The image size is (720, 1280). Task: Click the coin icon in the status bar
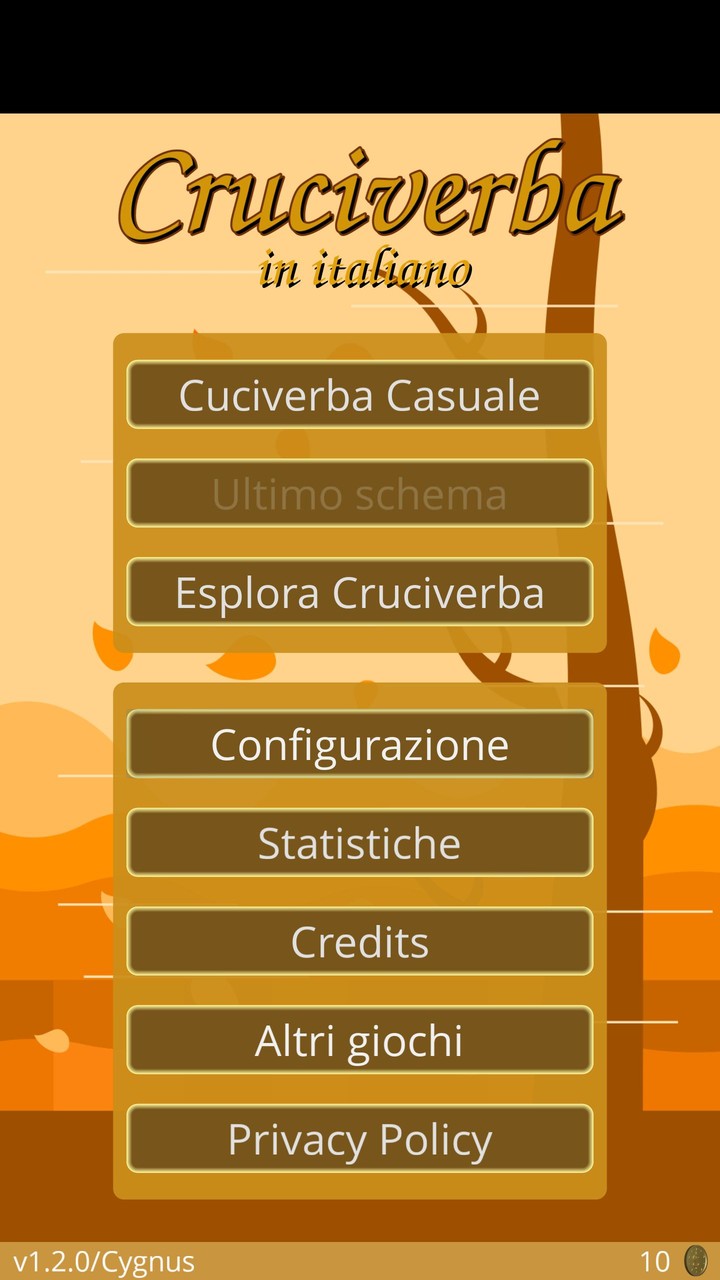point(695,1261)
